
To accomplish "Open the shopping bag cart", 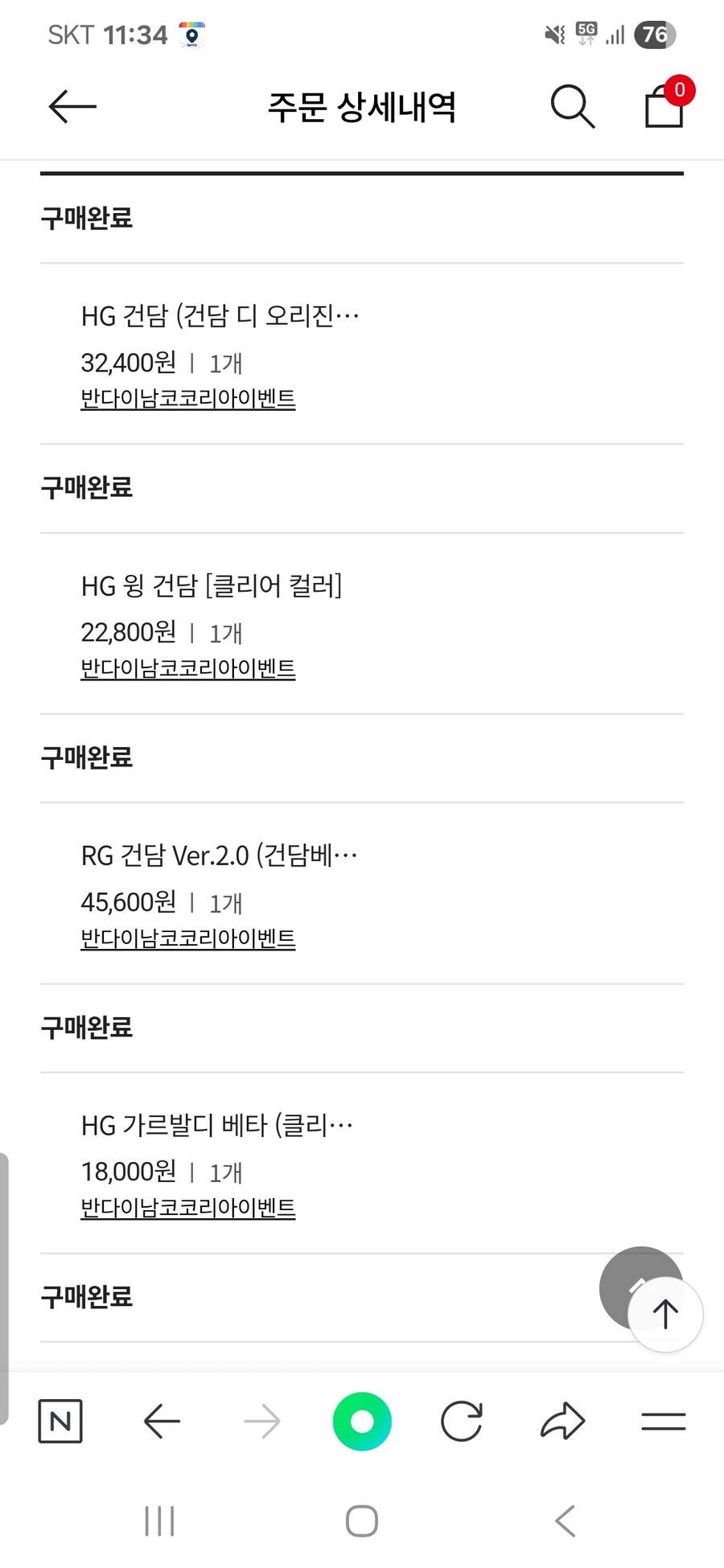I will (665, 106).
